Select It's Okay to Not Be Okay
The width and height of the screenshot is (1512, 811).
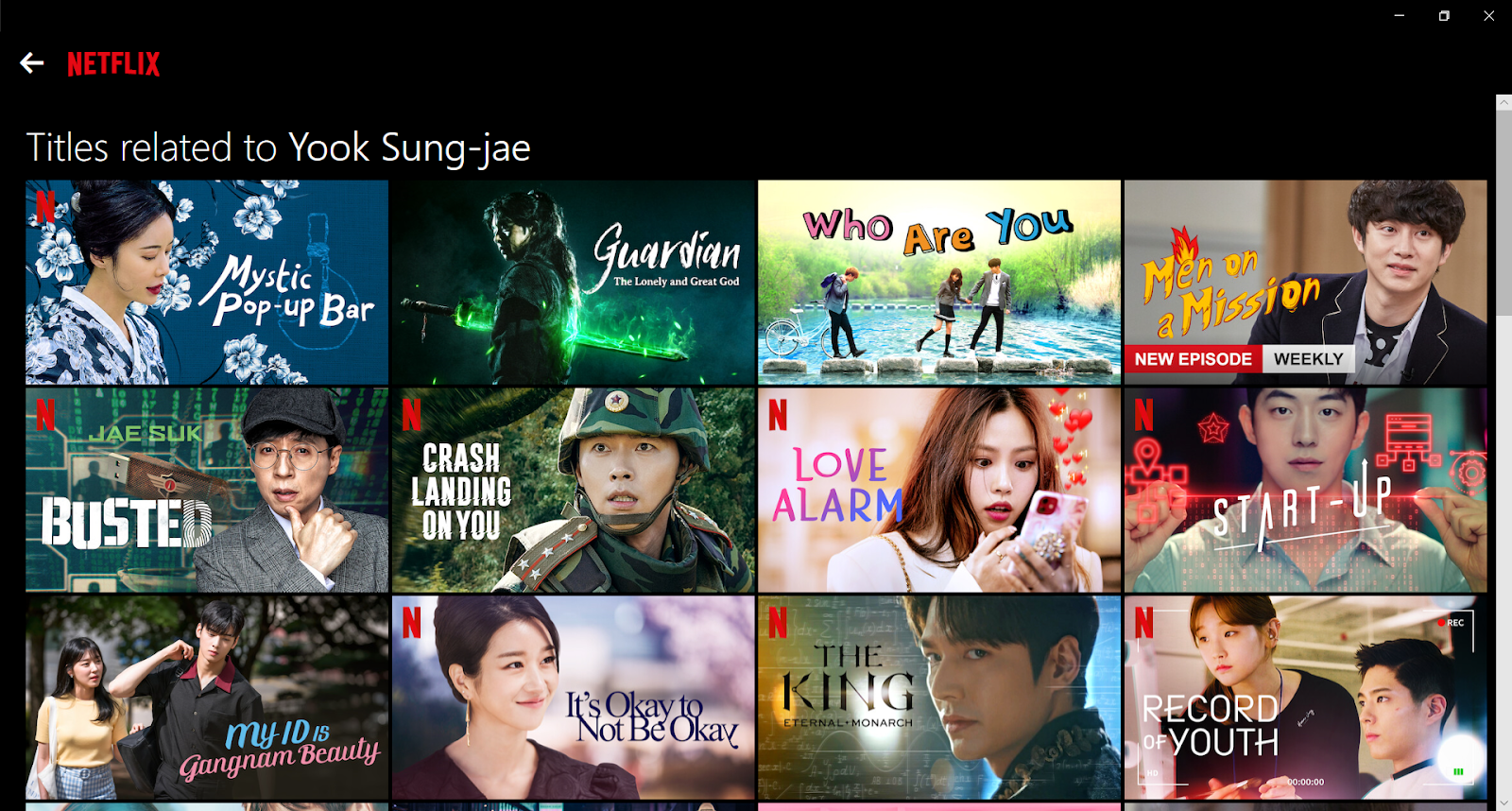click(574, 698)
